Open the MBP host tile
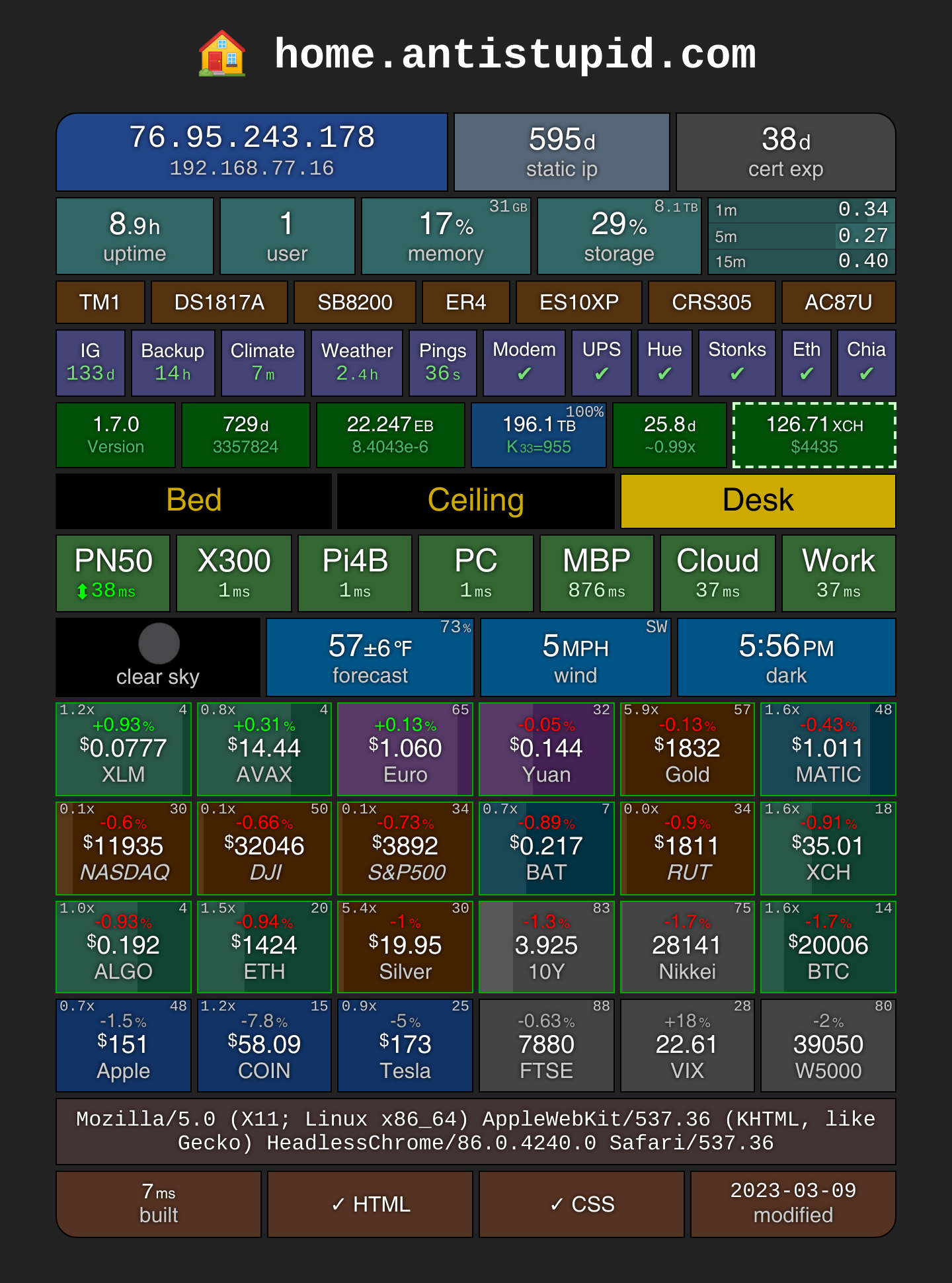 [597, 573]
